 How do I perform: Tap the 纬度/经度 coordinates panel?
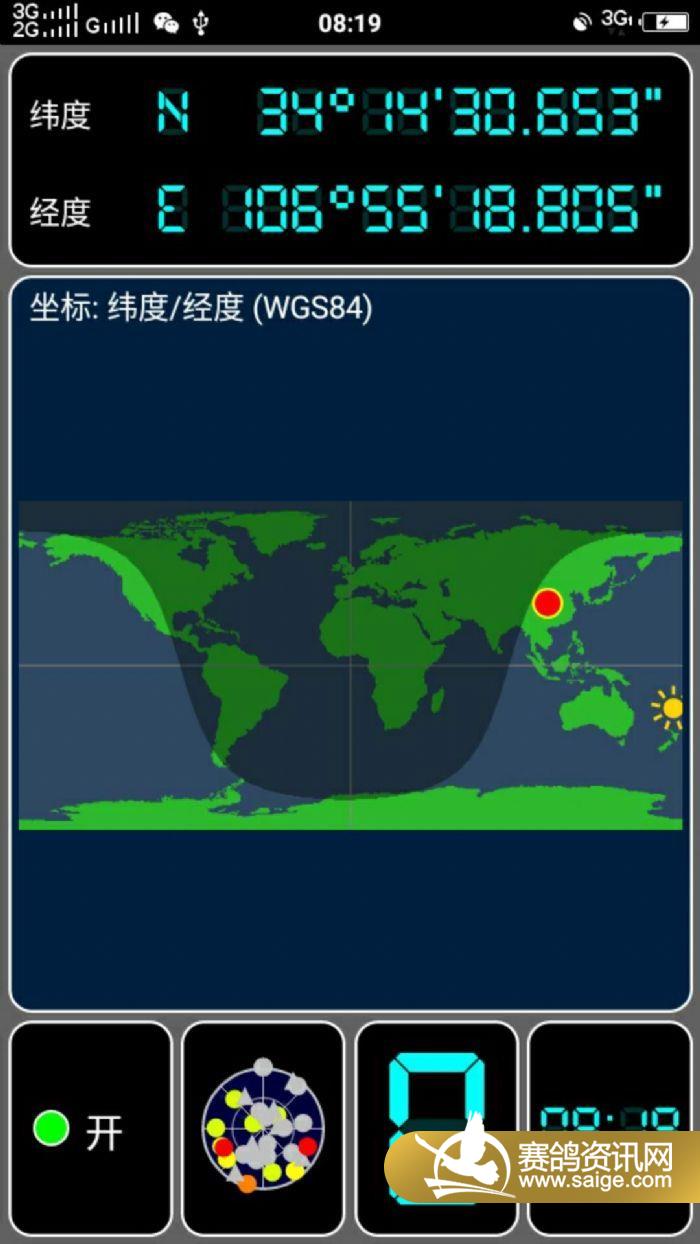(350, 160)
